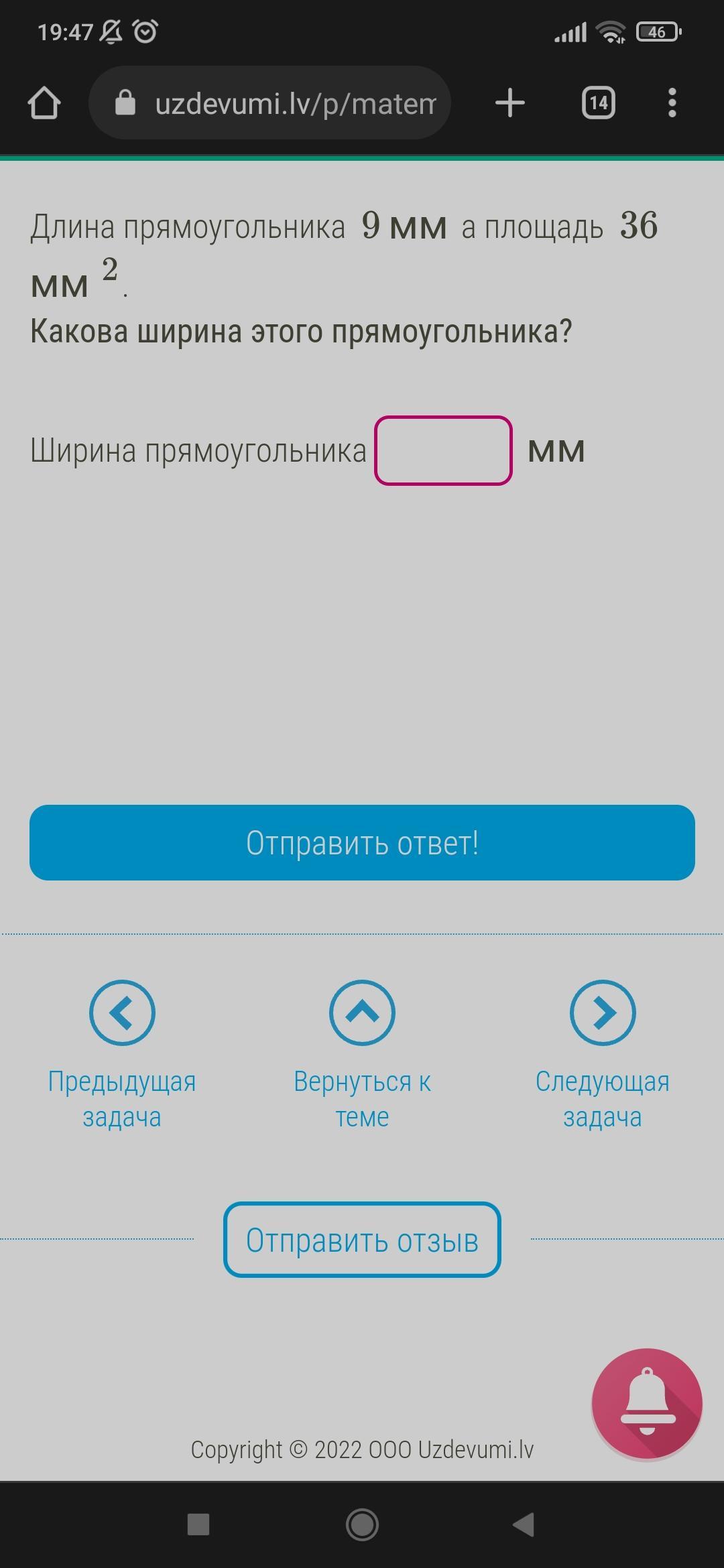Image resolution: width=724 pixels, height=1568 pixels.
Task: Tap the system back button
Action: point(524,1524)
